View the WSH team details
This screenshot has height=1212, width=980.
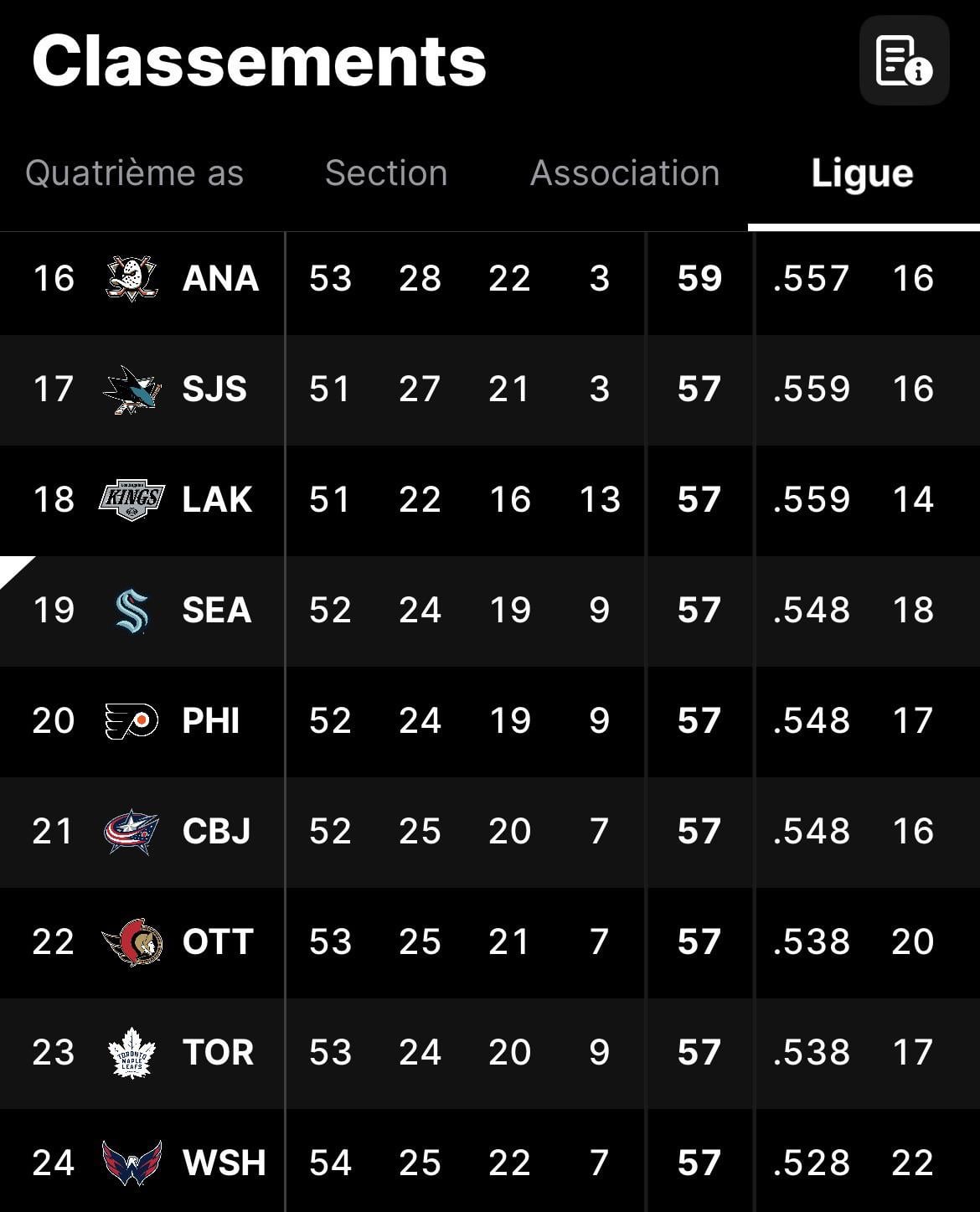coord(224,1163)
